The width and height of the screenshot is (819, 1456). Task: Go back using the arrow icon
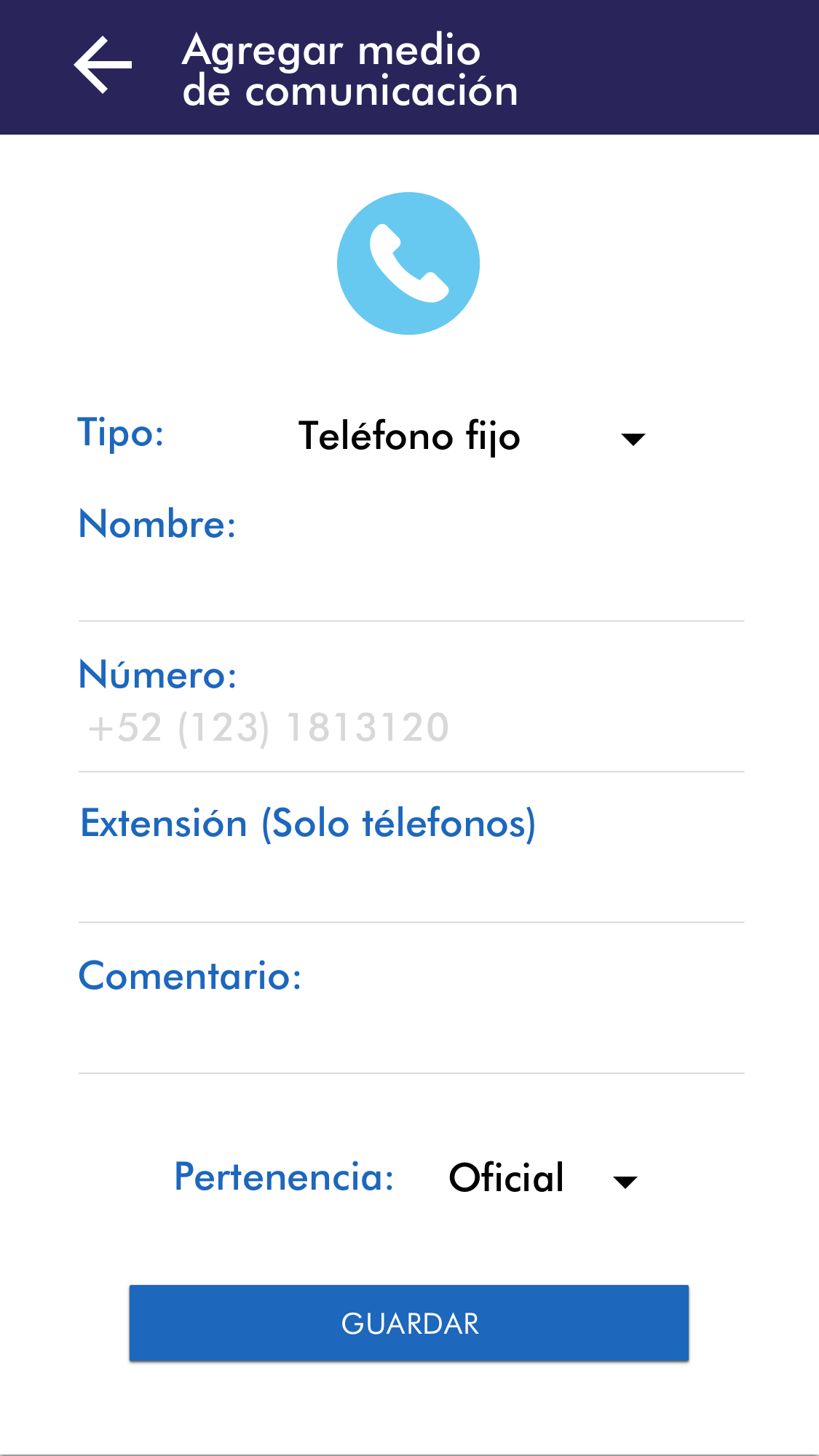click(103, 65)
